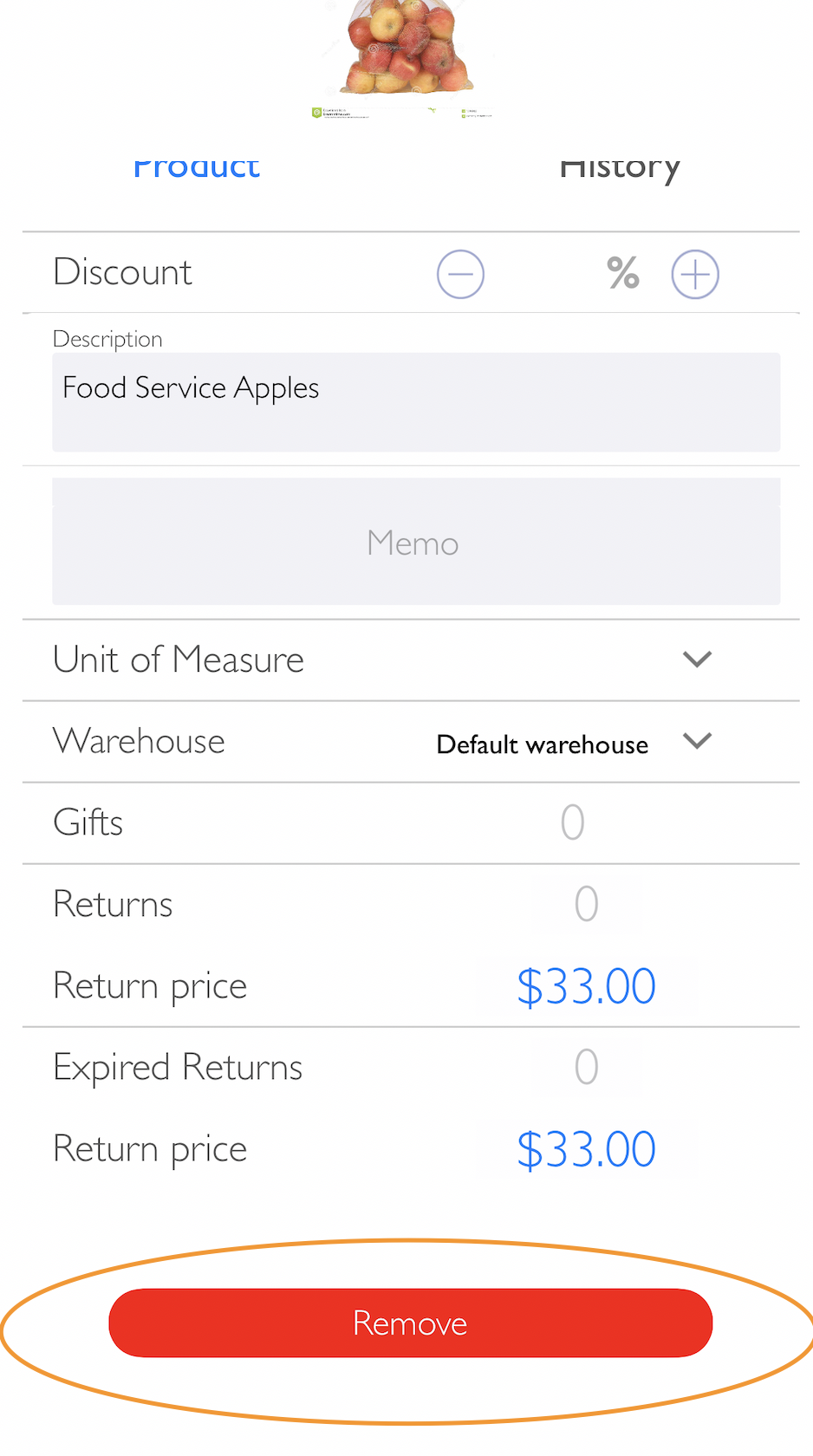Change the return price under Expired Returns
This screenshot has height=1456, width=813.
(x=586, y=1149)
